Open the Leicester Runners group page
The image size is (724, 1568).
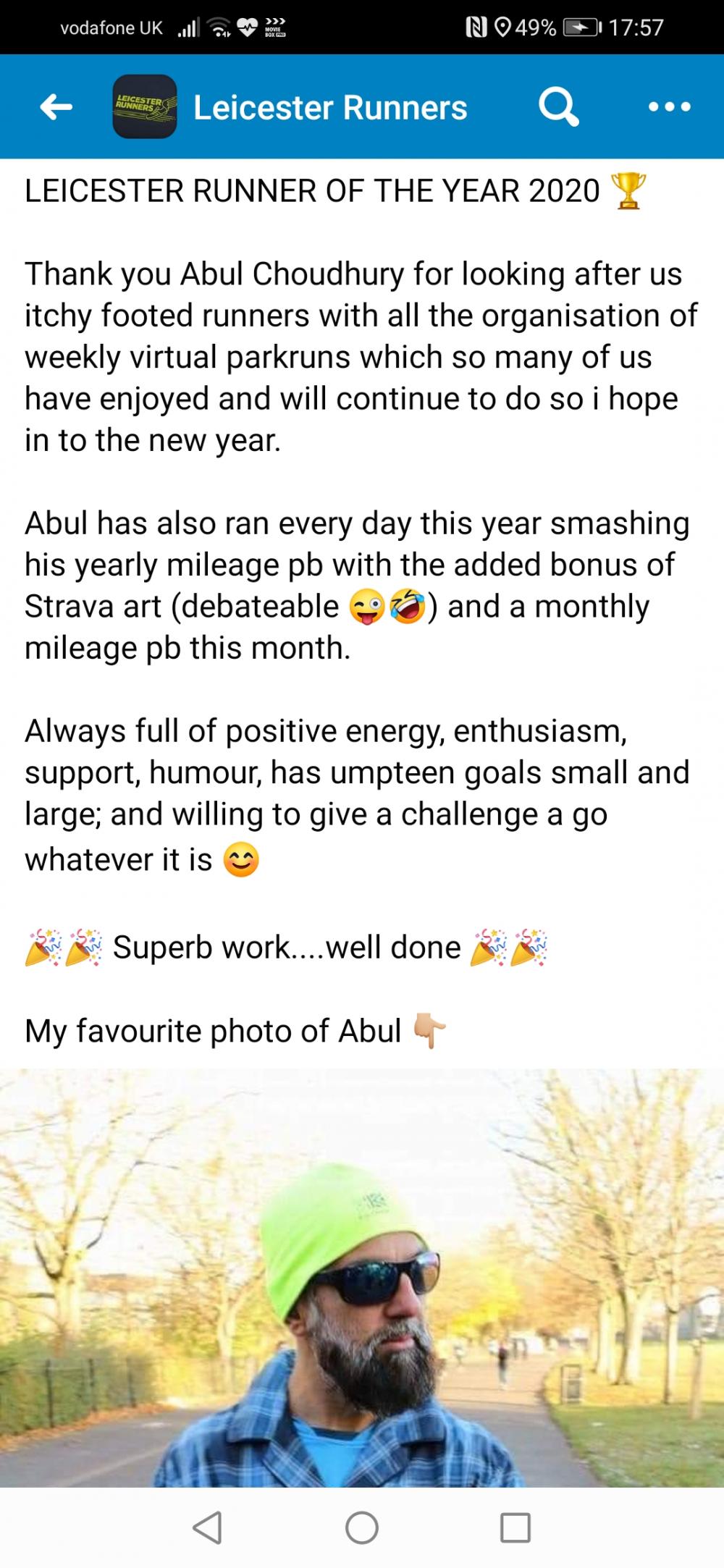(329, 107)
